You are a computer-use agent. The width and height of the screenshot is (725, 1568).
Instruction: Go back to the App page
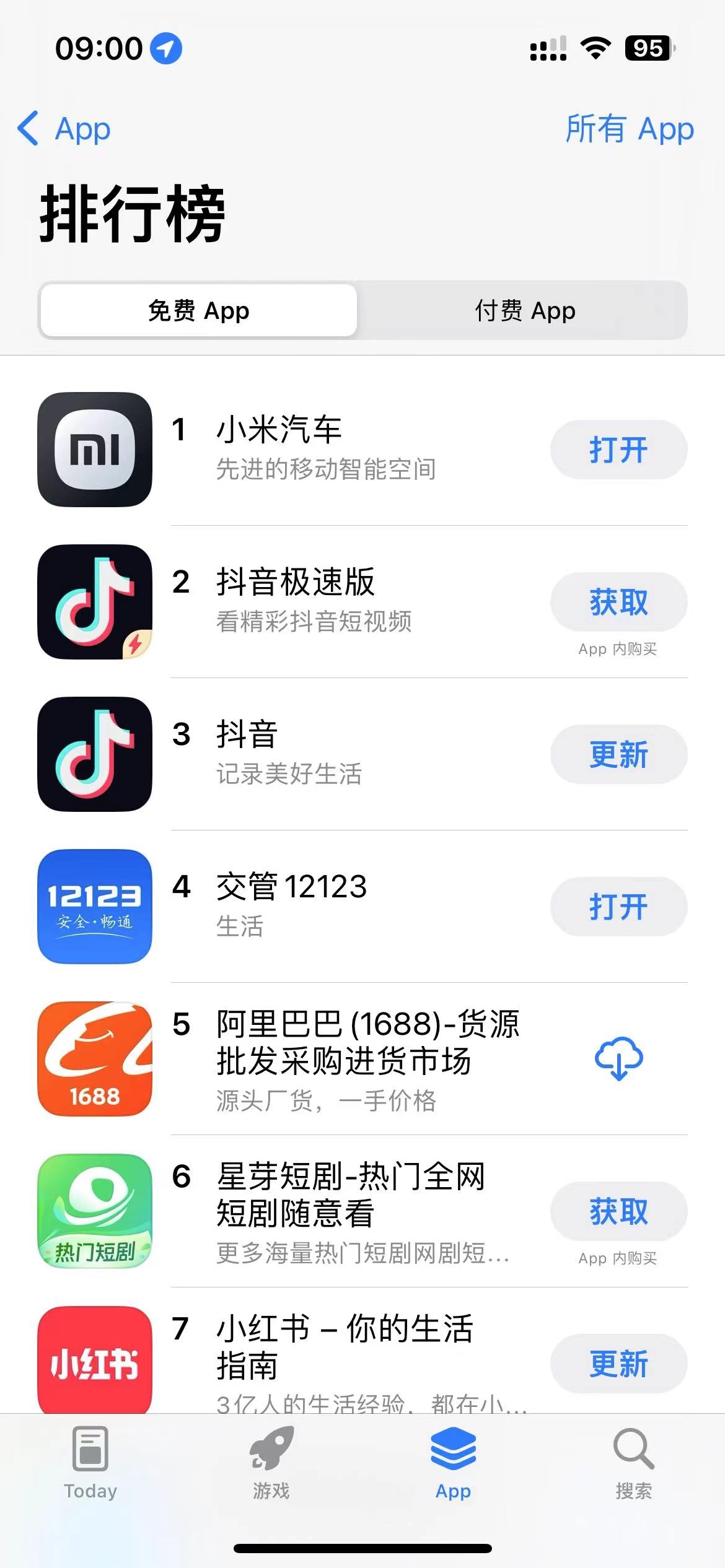pos(64,129)
